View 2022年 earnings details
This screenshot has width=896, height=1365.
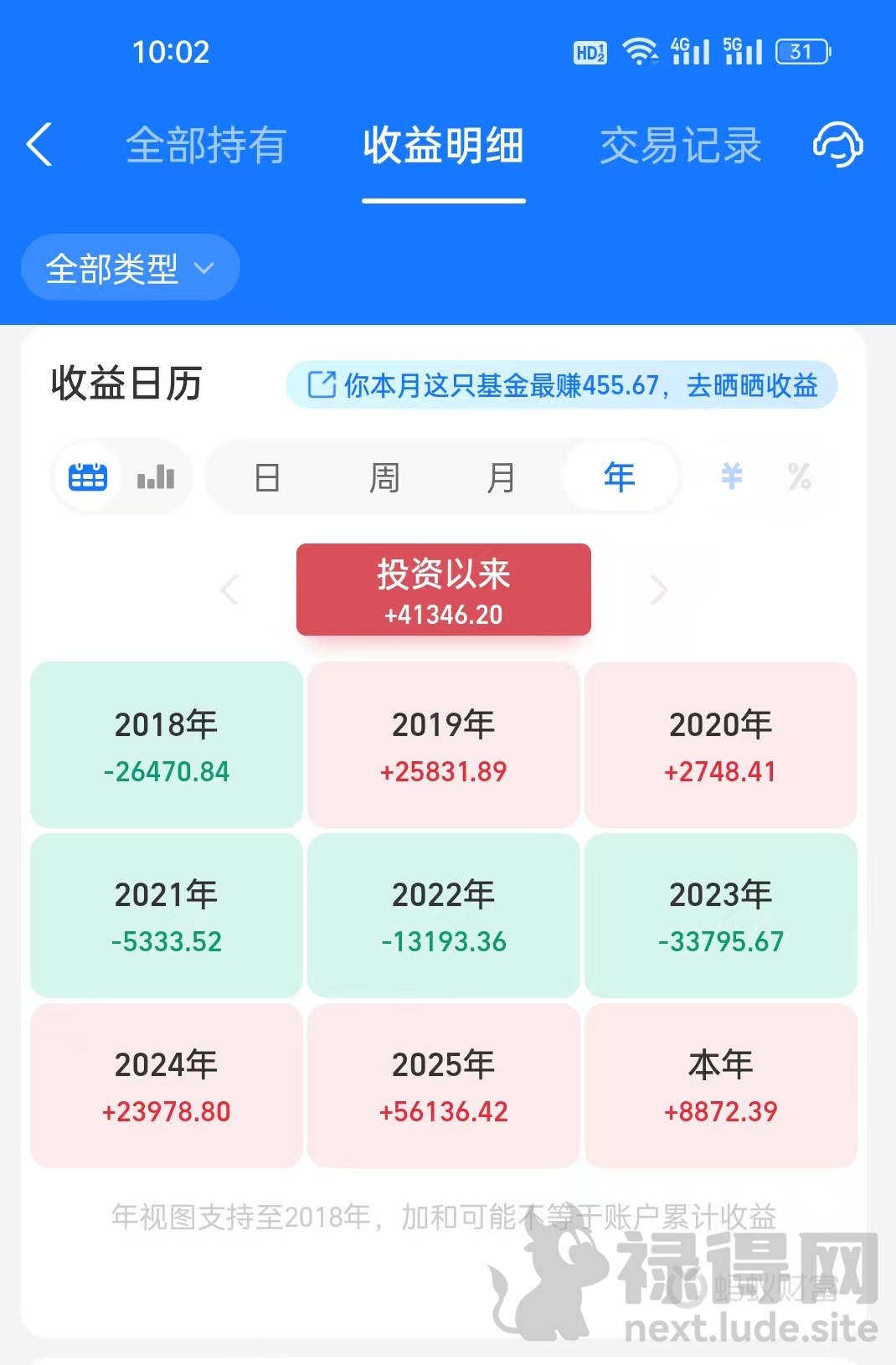tap(444, 915)
